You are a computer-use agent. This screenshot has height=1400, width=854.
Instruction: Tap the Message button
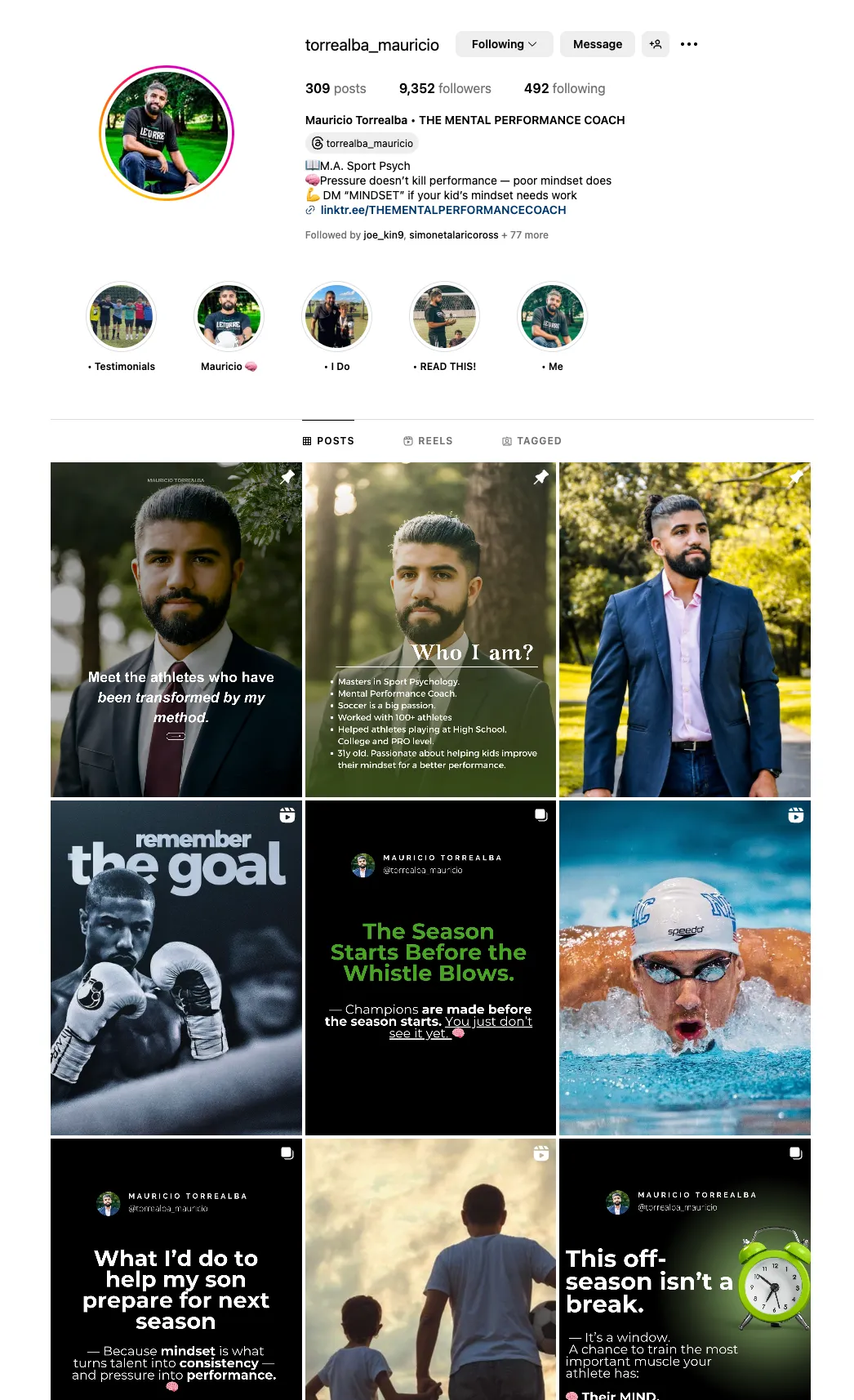pos(597,44)
